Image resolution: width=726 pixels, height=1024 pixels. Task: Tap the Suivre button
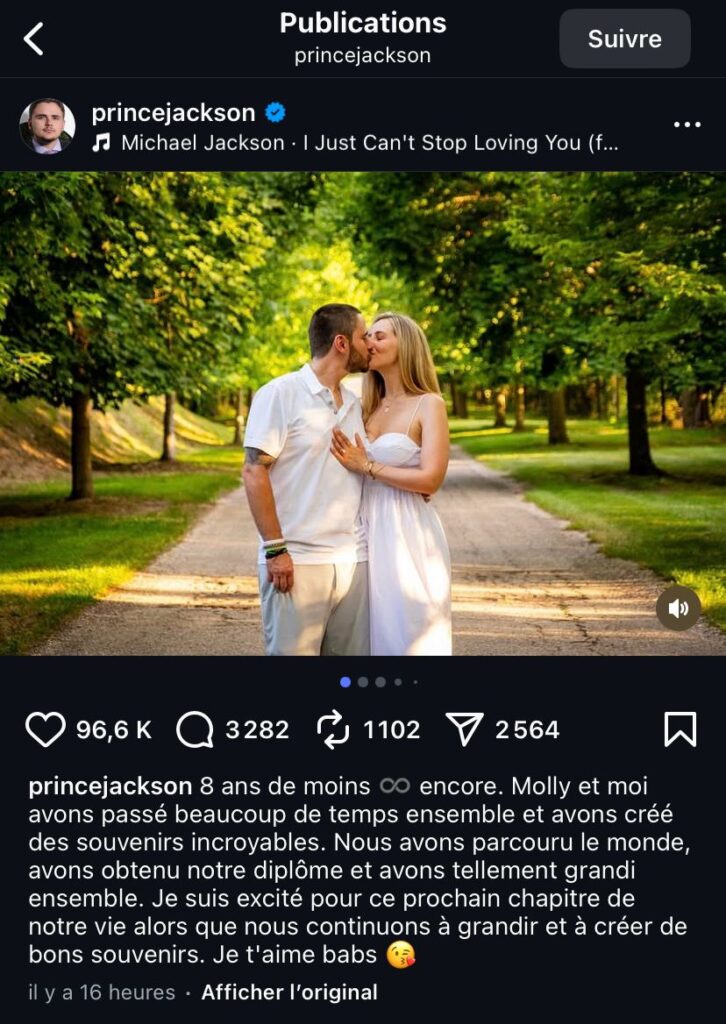pos(624,39)
